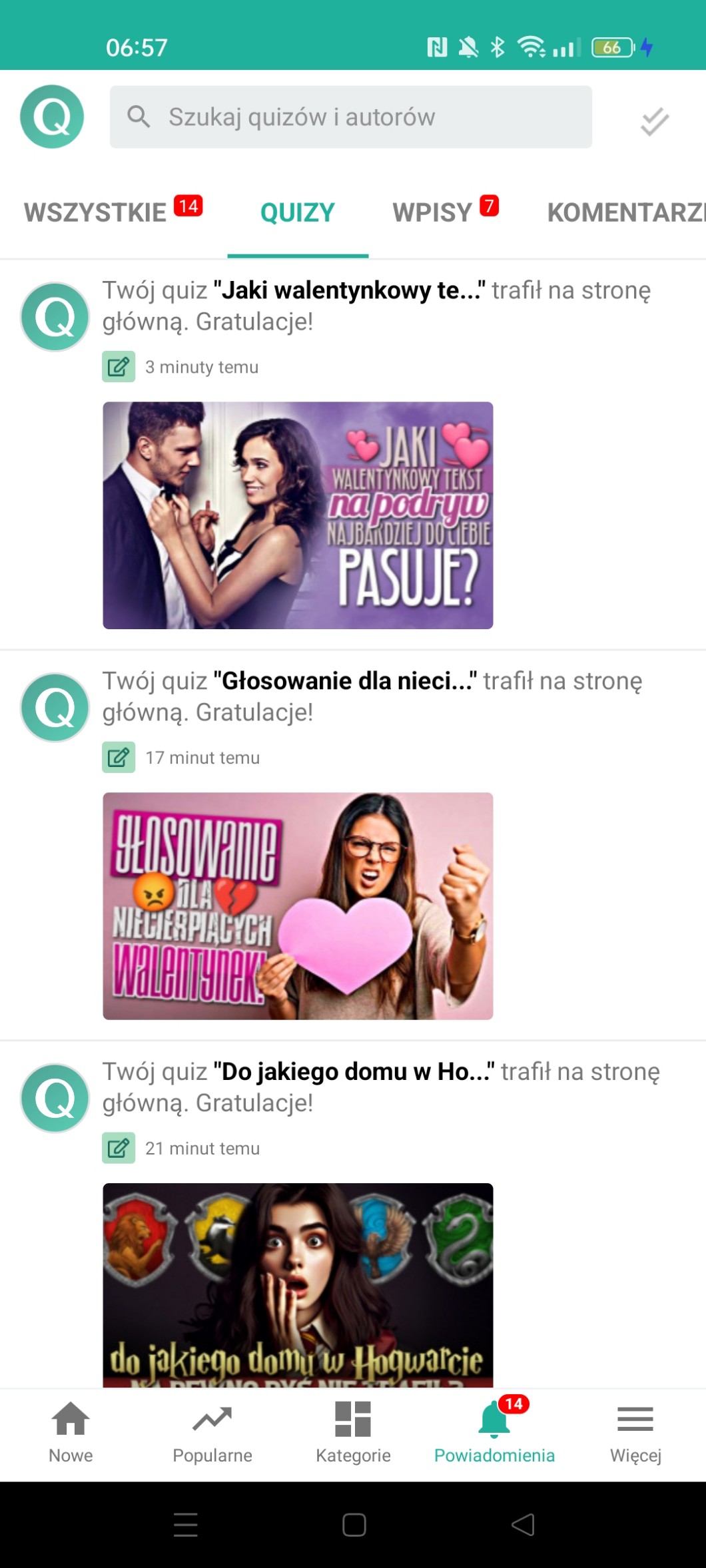The width and height of the screenshot is (706, 1568).
Task: Open notification about "Do jakiego domu w Ho..."
Action: coord(380,1087)
